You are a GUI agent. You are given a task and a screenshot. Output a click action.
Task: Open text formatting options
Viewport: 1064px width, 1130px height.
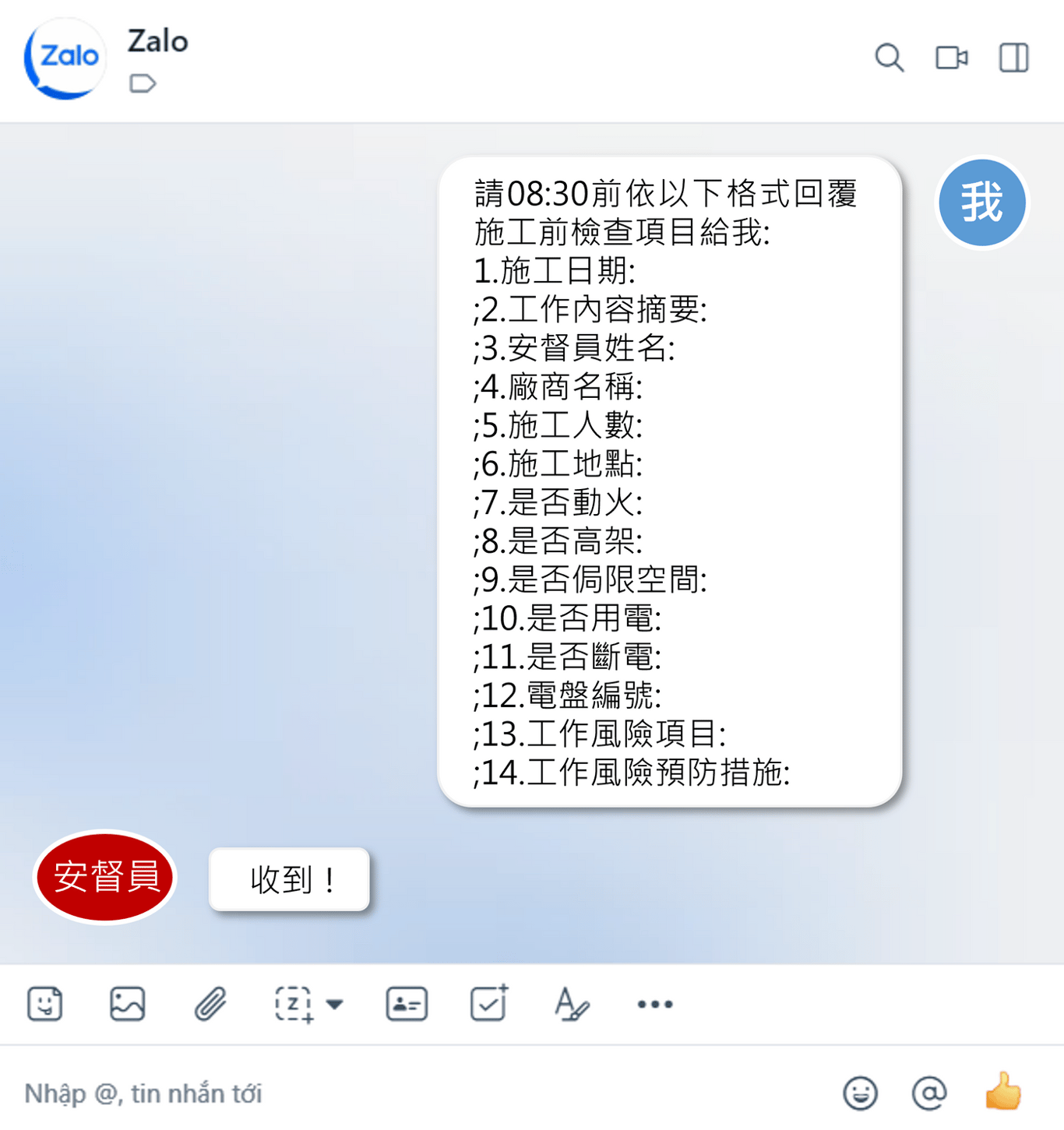click(x=571, y=1003)
